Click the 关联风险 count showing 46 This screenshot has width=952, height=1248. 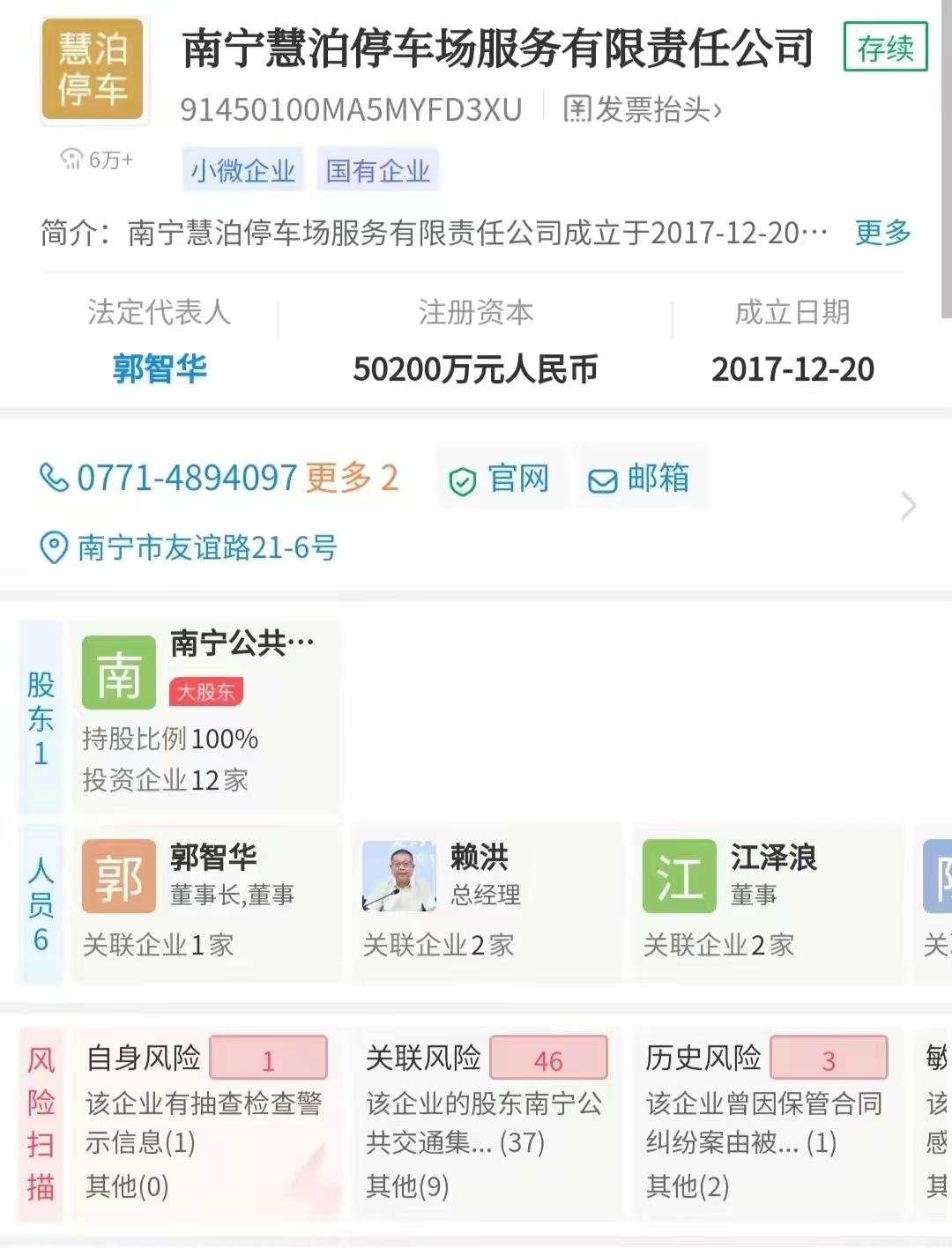[548, 1059]
